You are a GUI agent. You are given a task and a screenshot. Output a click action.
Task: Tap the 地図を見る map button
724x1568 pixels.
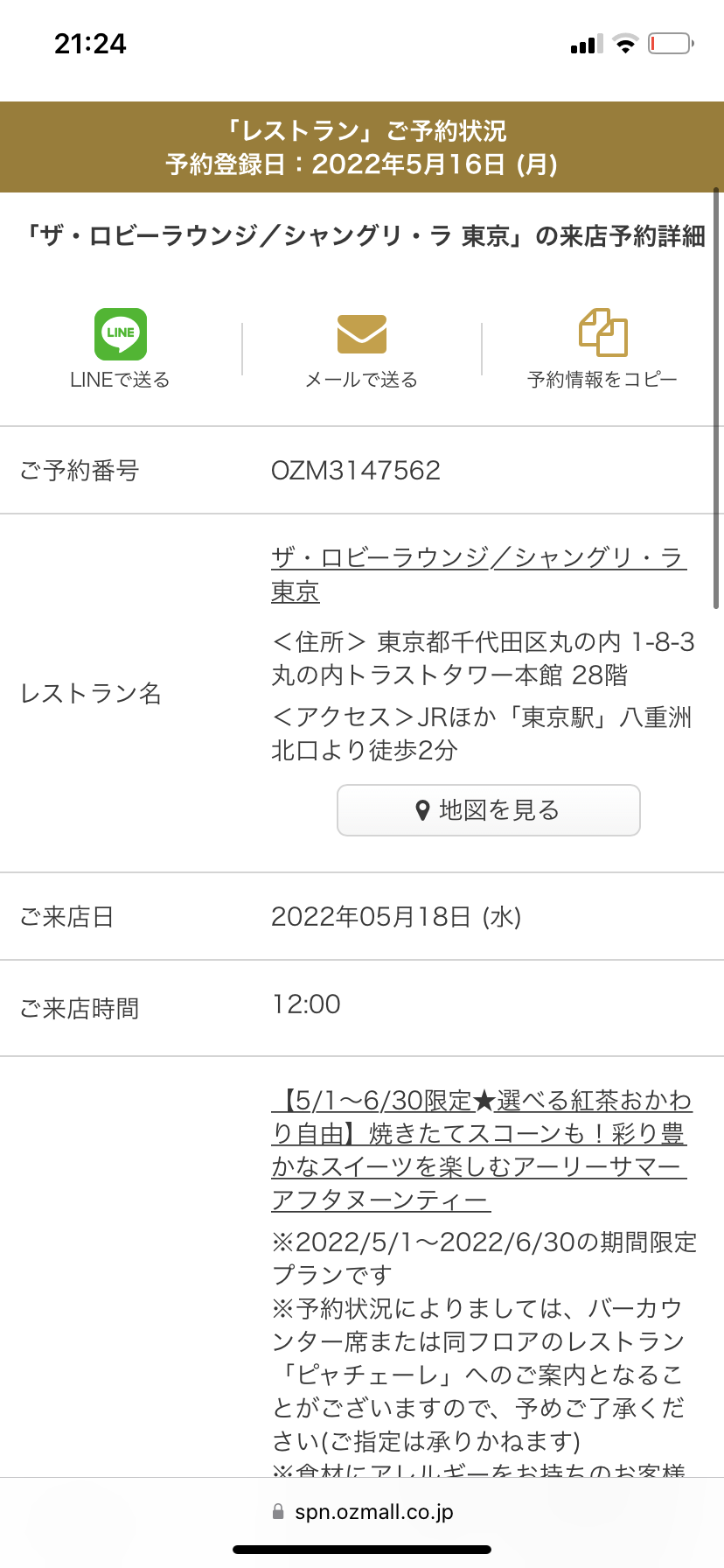489,810
